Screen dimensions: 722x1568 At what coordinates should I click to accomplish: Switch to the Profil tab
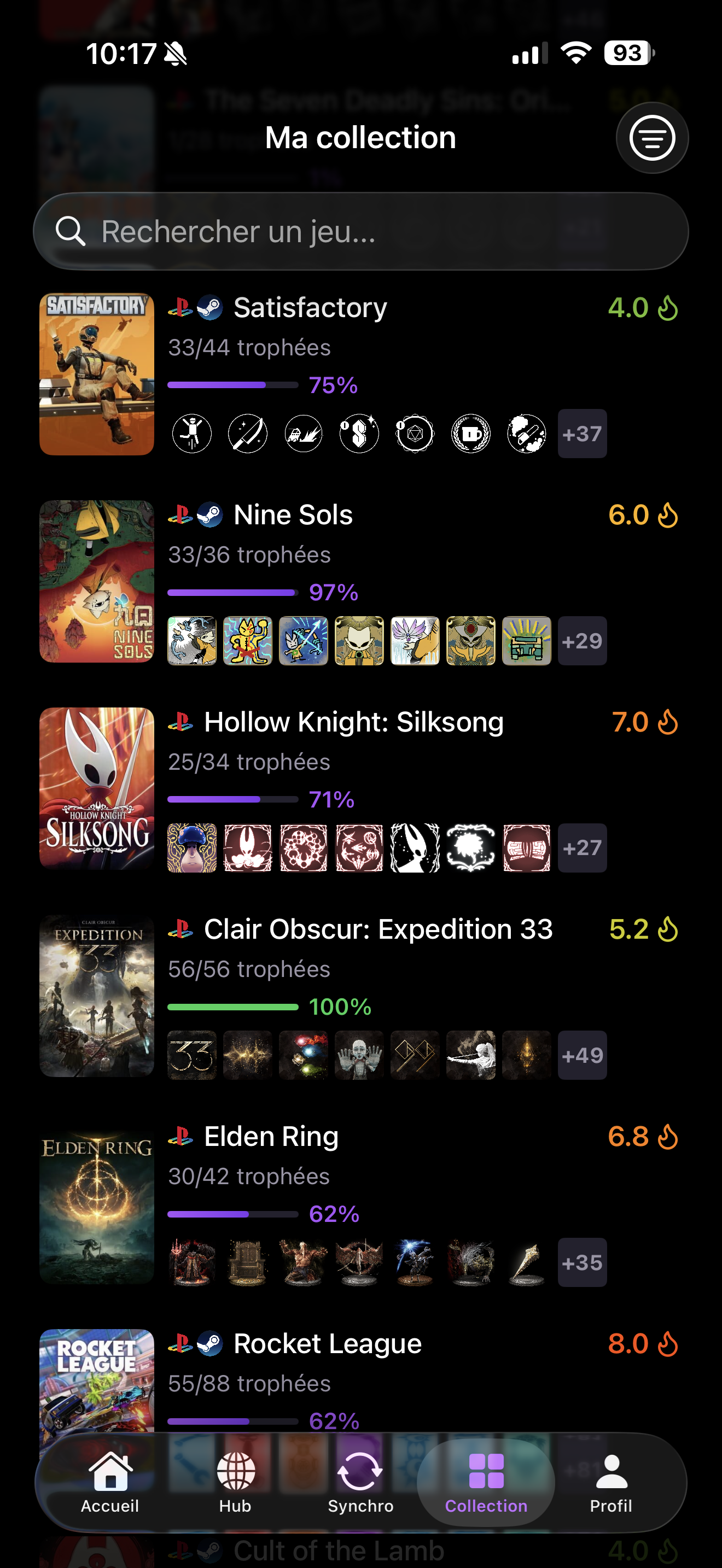coord(611,1483)
